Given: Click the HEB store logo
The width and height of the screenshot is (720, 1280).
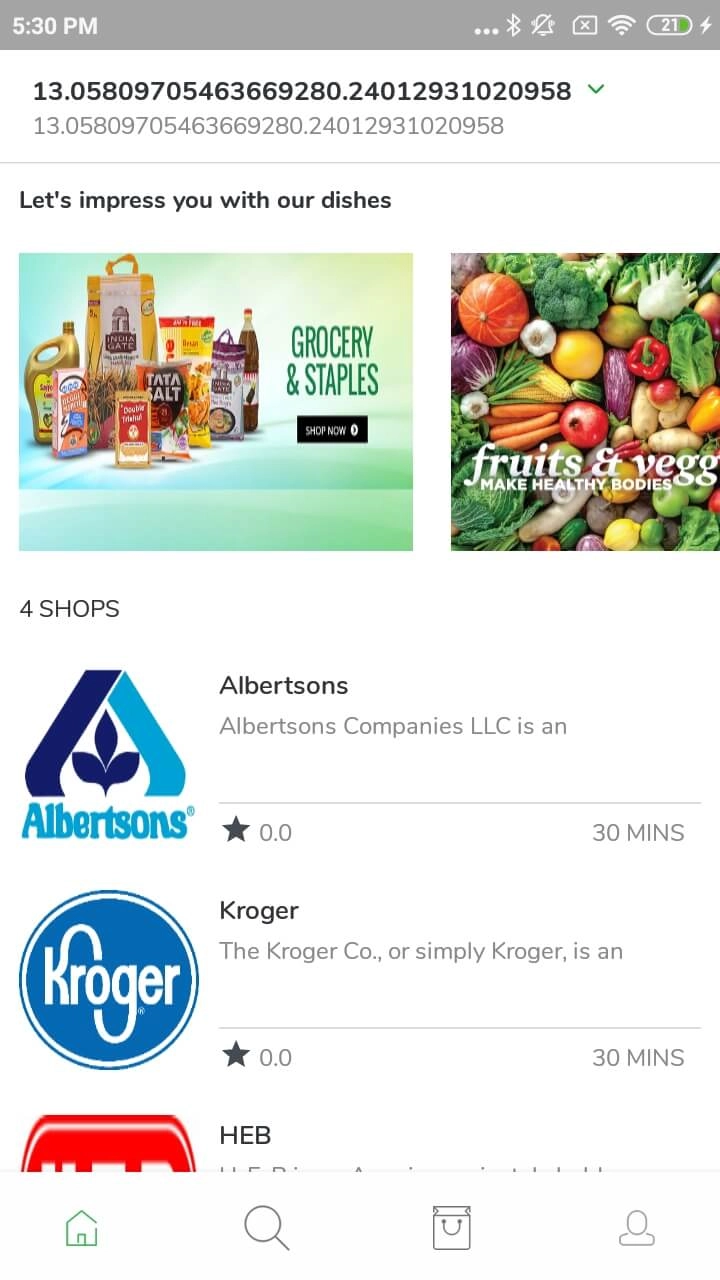Looking at the screenshot, I should click(x=105, y=1150).
